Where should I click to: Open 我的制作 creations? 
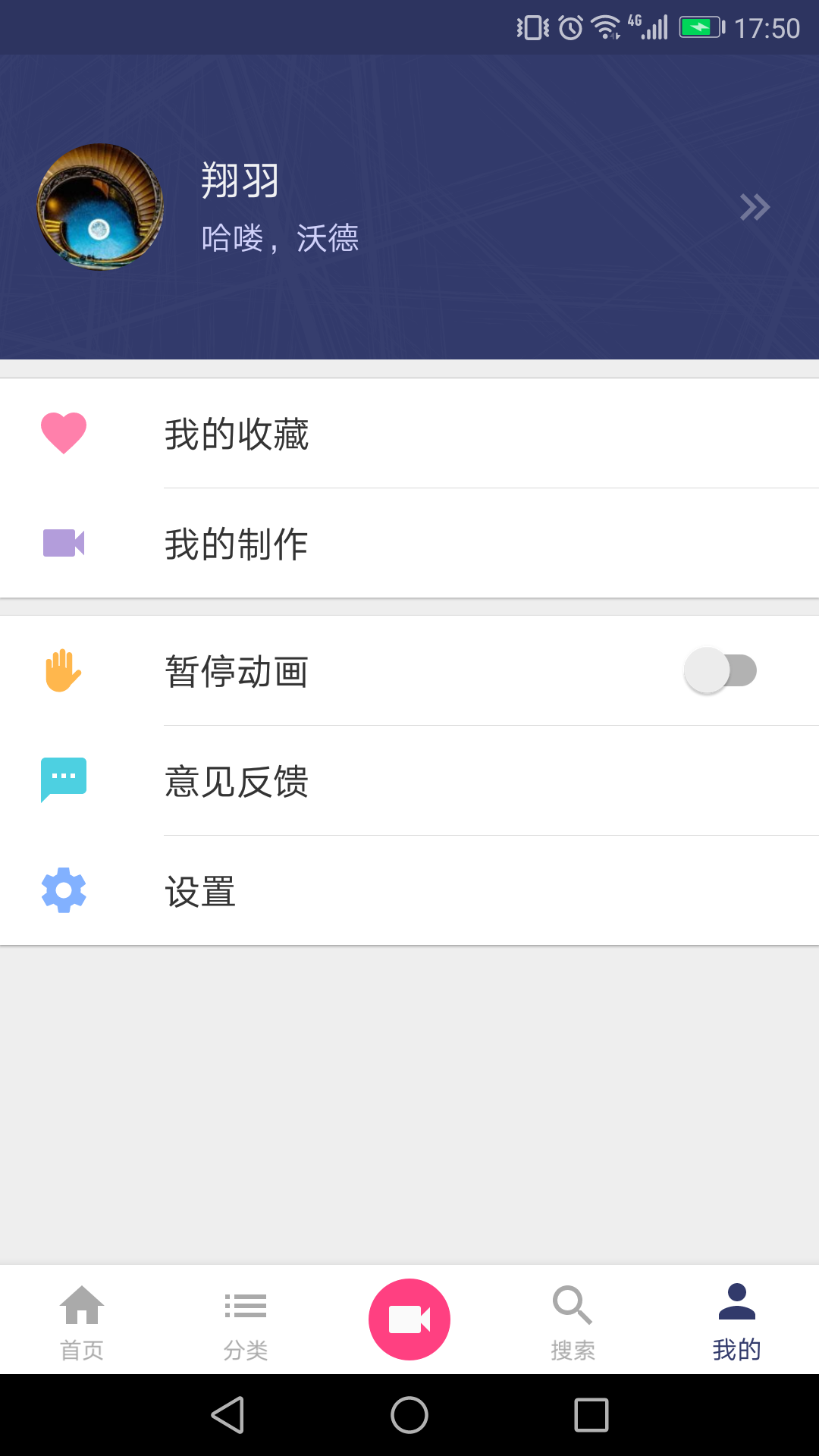click(x=409, y=544)
